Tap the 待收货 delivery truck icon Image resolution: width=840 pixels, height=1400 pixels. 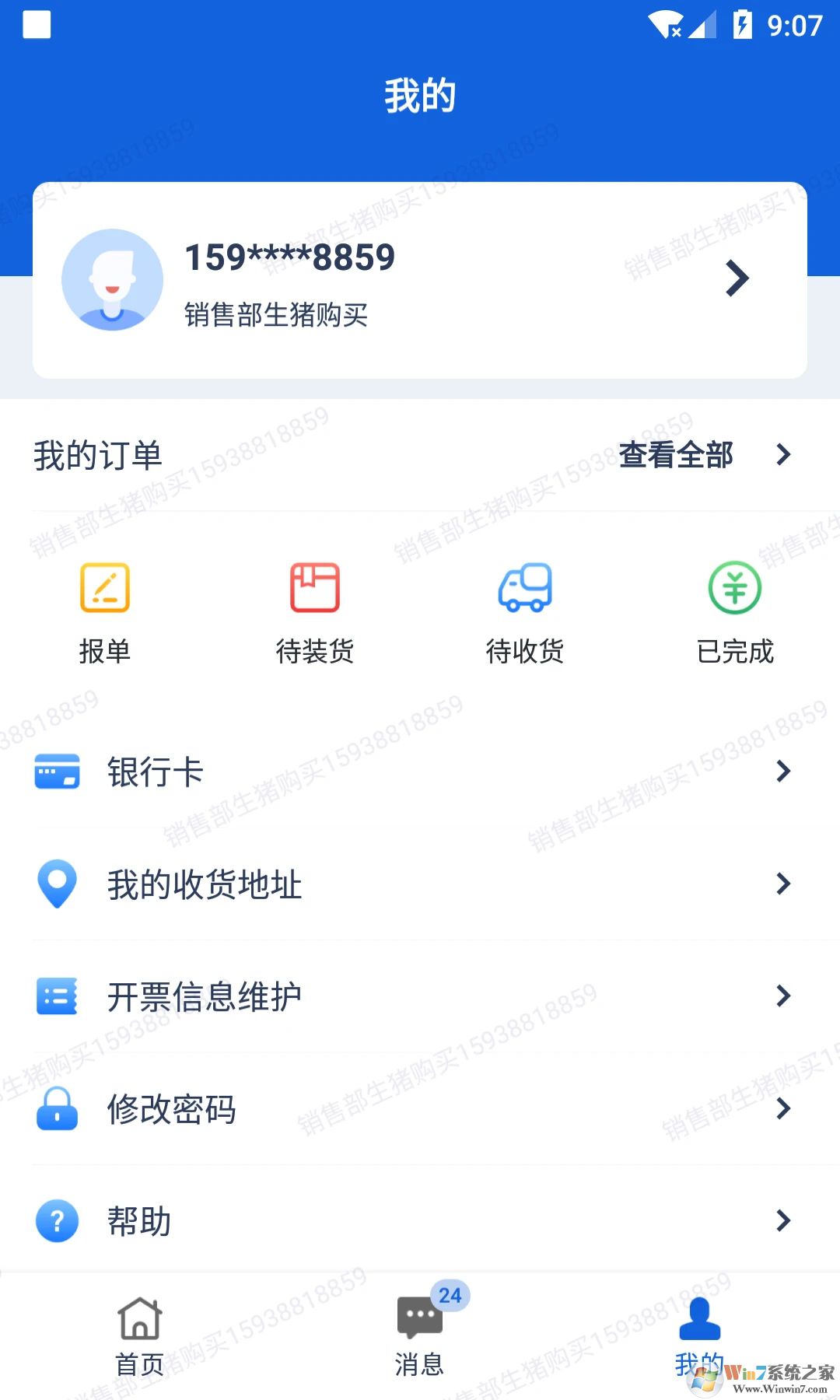524,589
